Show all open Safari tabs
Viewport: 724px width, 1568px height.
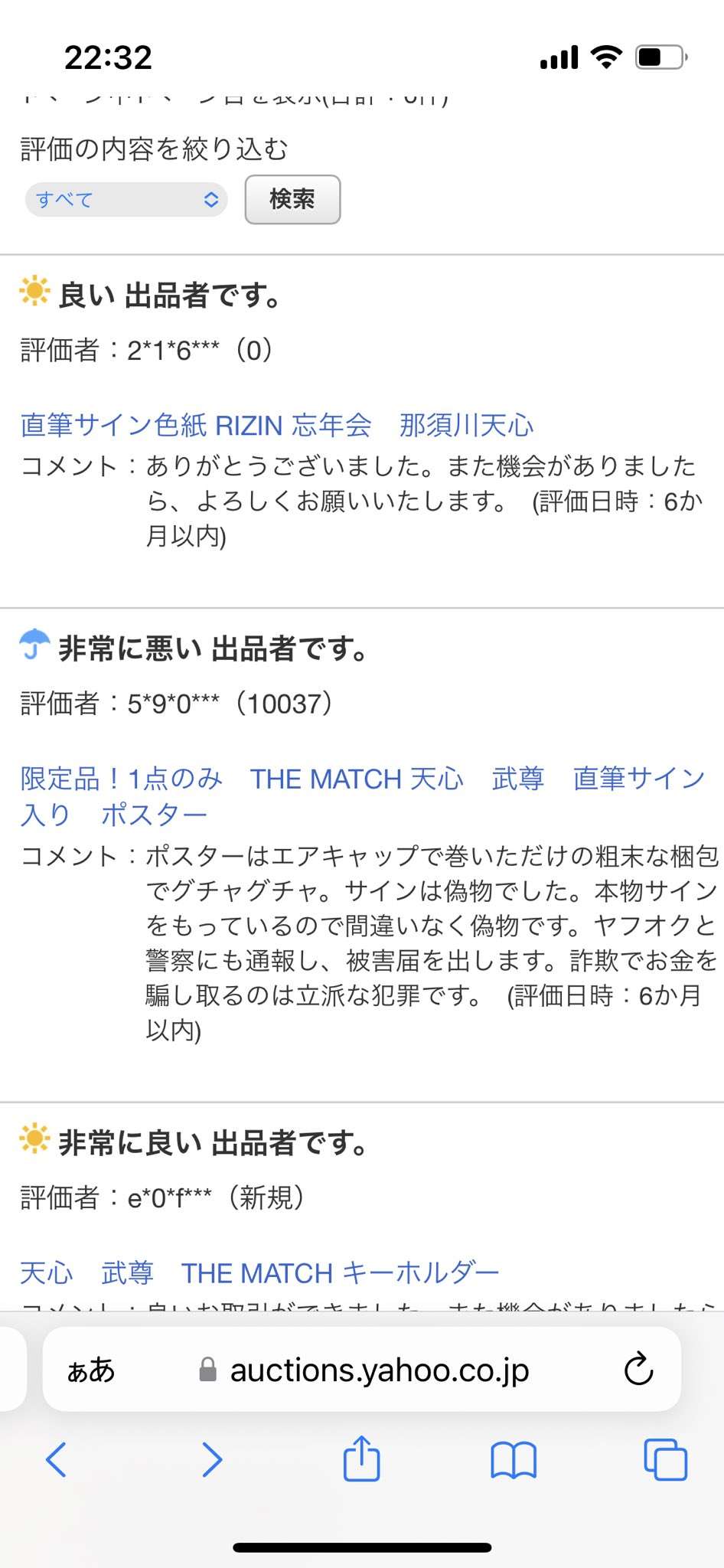(665, 1459)
